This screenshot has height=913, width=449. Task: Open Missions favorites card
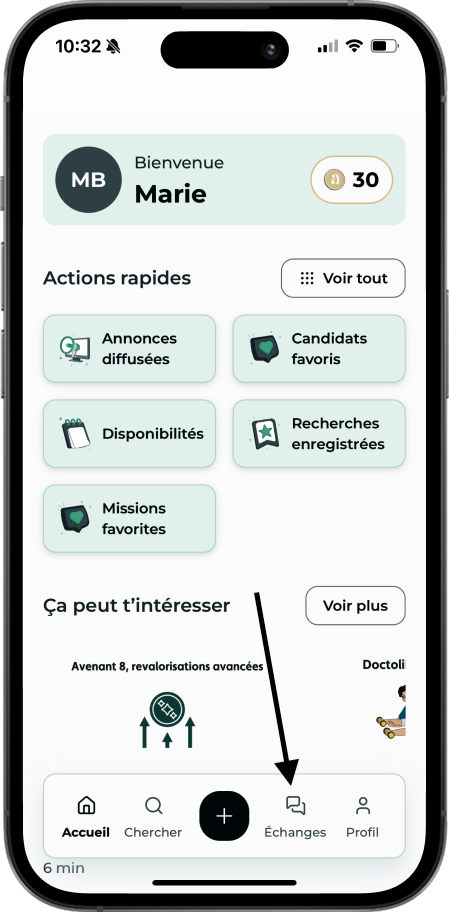tap(129, 519)
